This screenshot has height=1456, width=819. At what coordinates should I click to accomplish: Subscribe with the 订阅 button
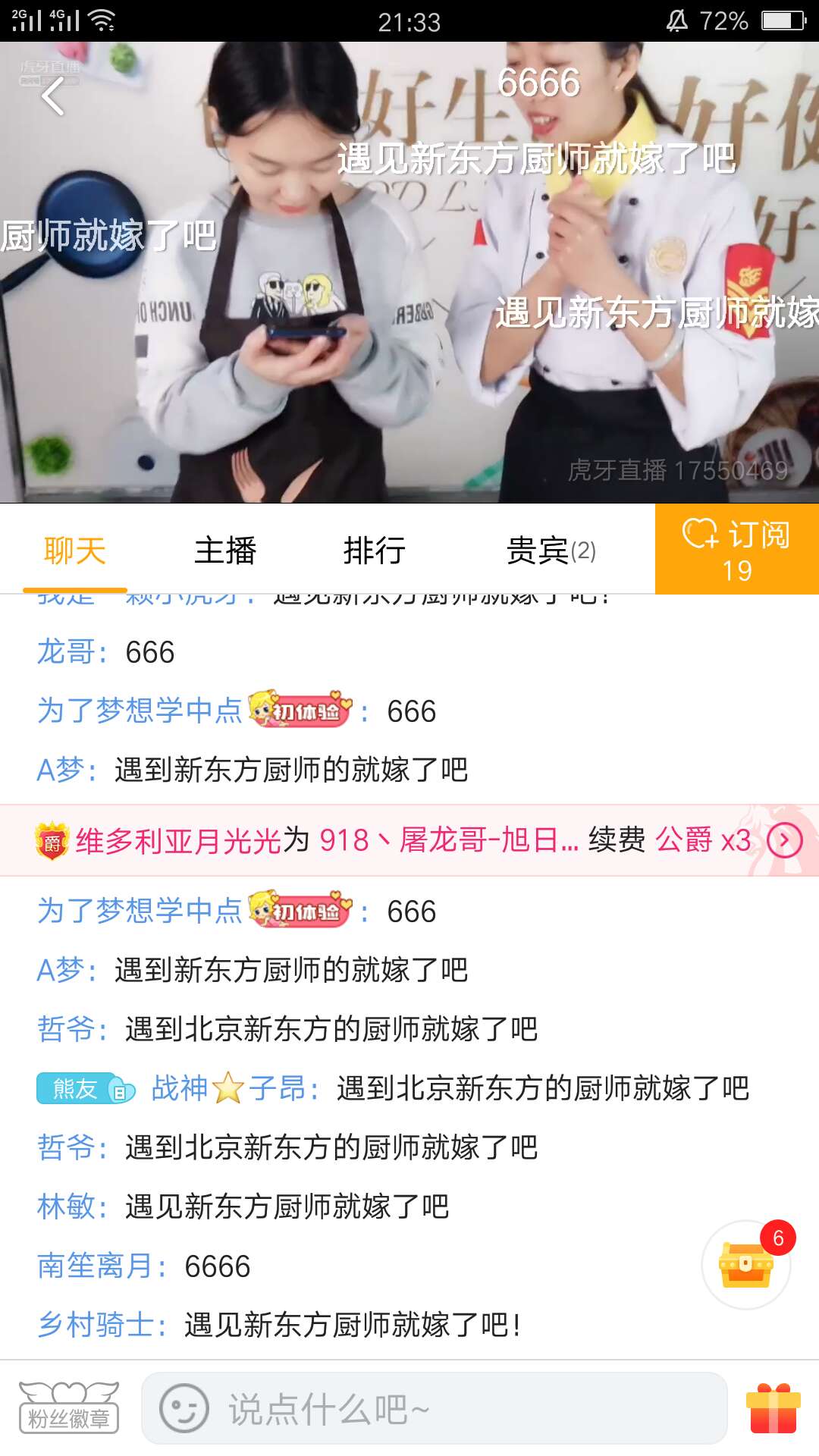(736, 550)
